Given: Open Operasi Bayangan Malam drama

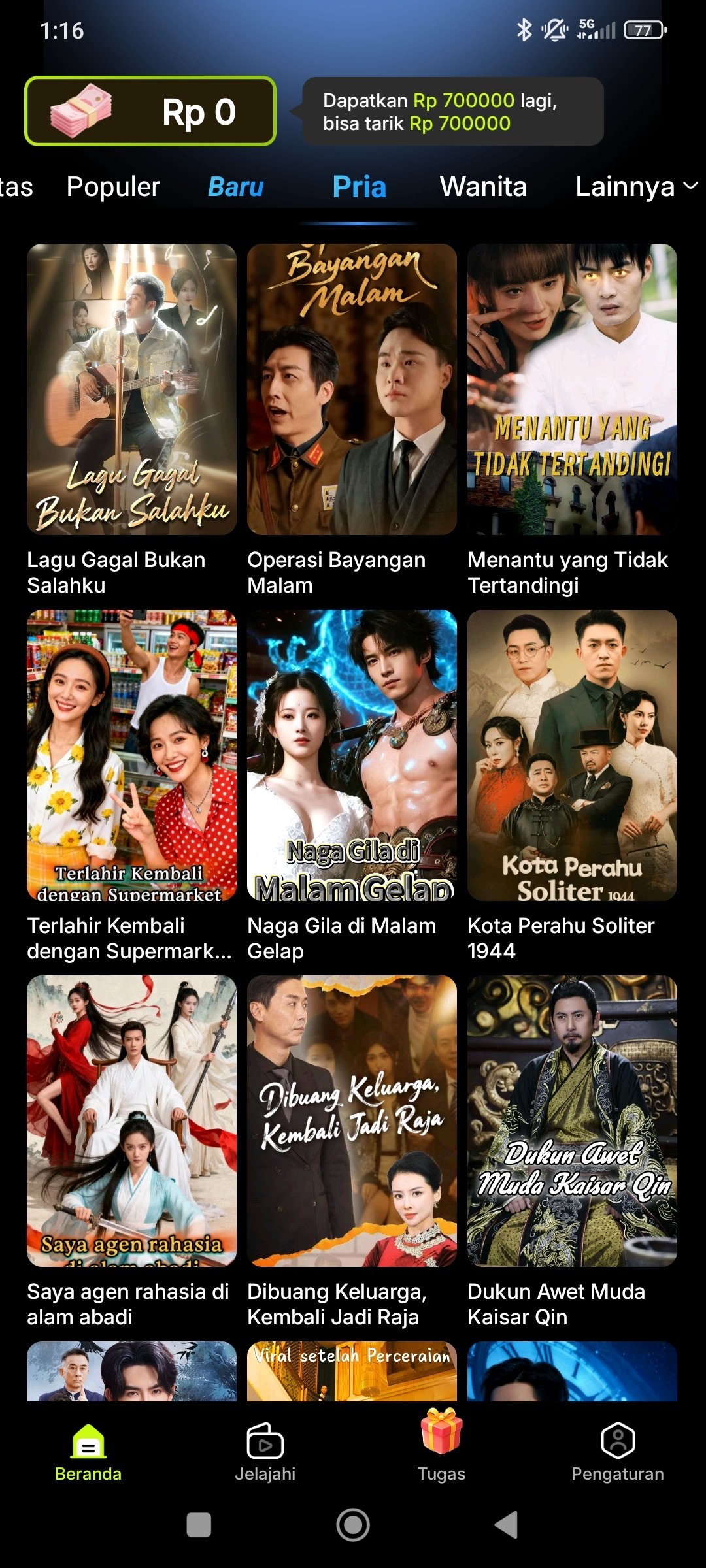Looking at the screenshot, I should (352, 389).
